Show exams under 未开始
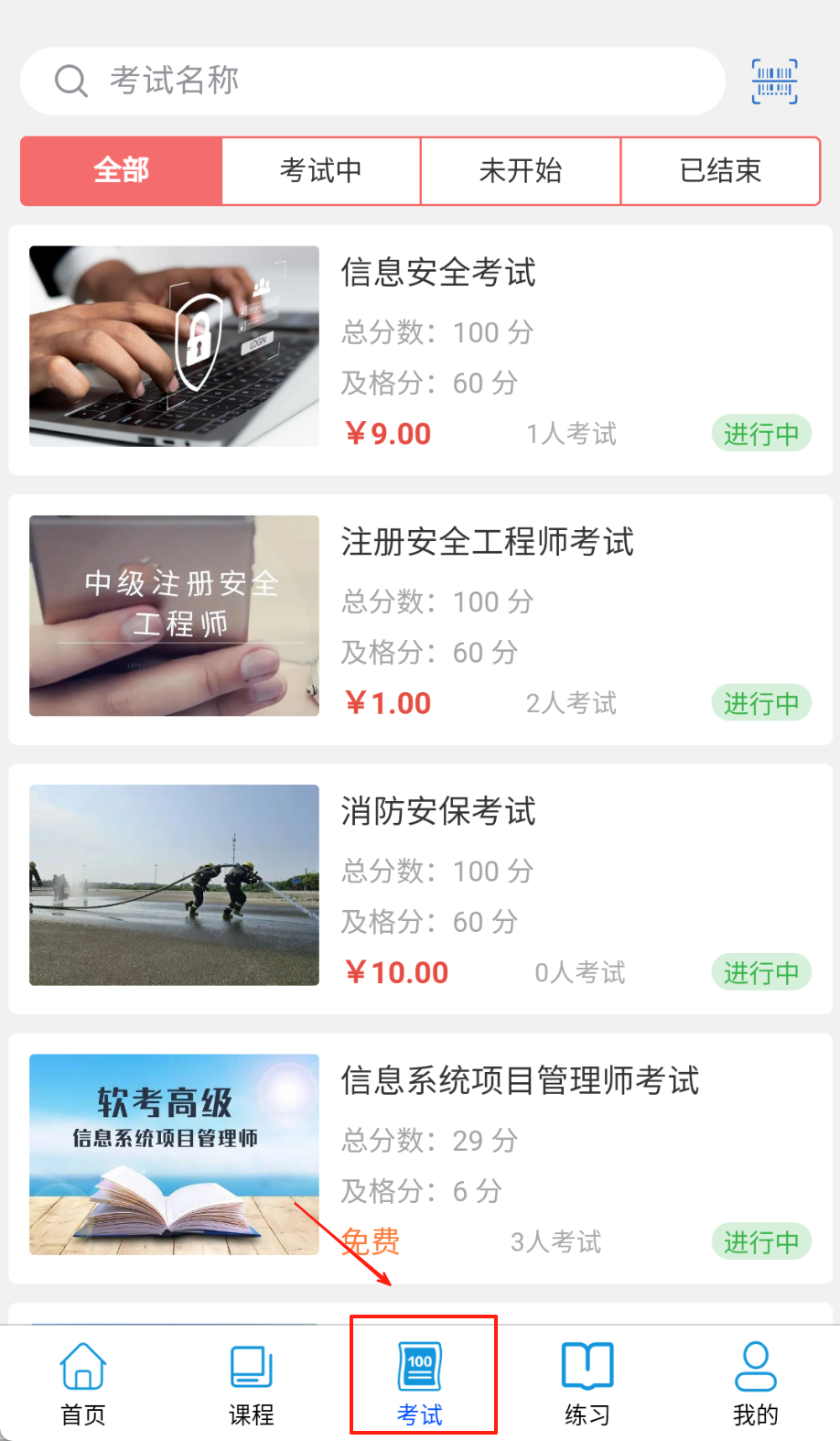 point(521,171)
